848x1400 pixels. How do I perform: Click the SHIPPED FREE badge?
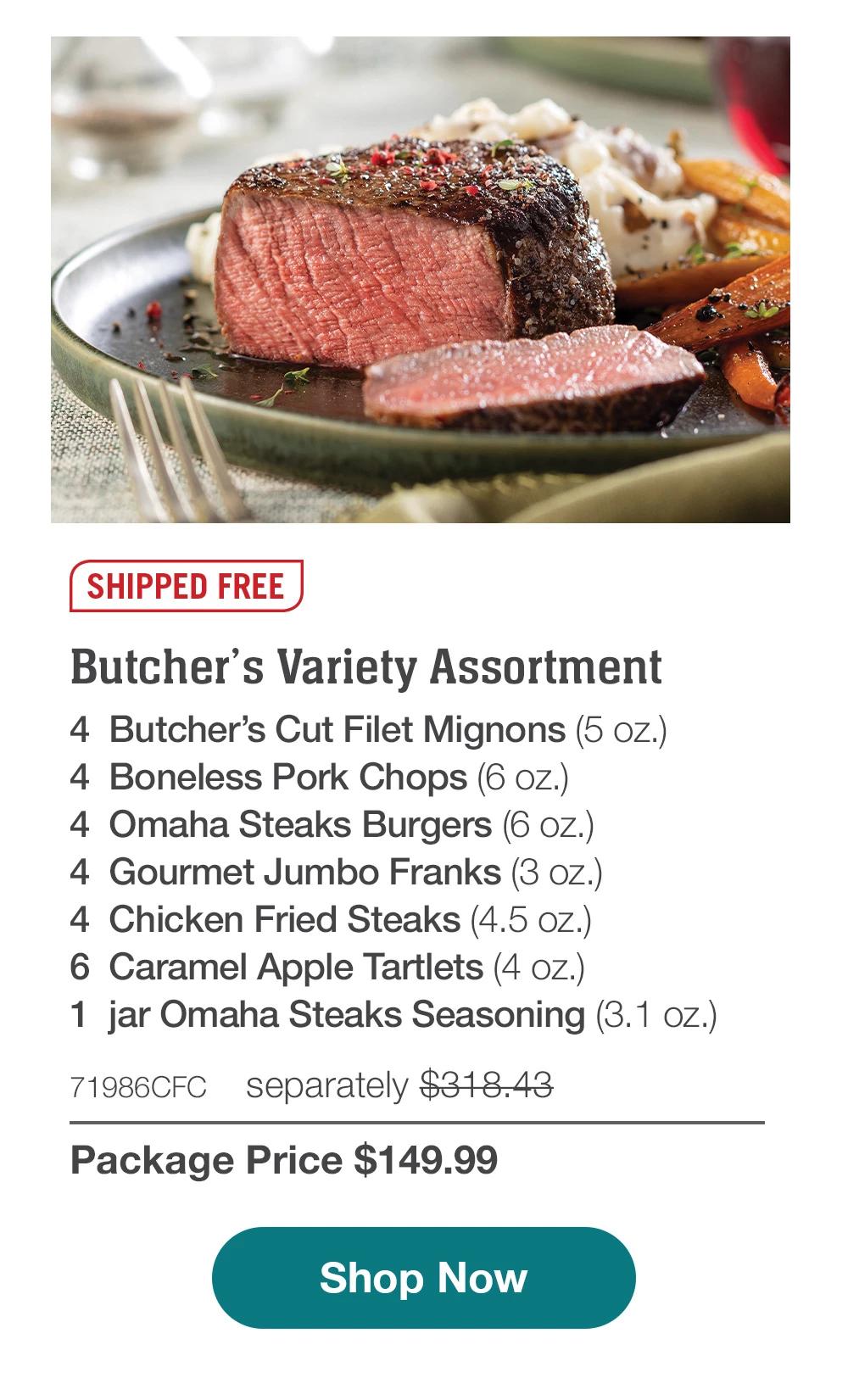pyautogui.click(x=187, y=584)
